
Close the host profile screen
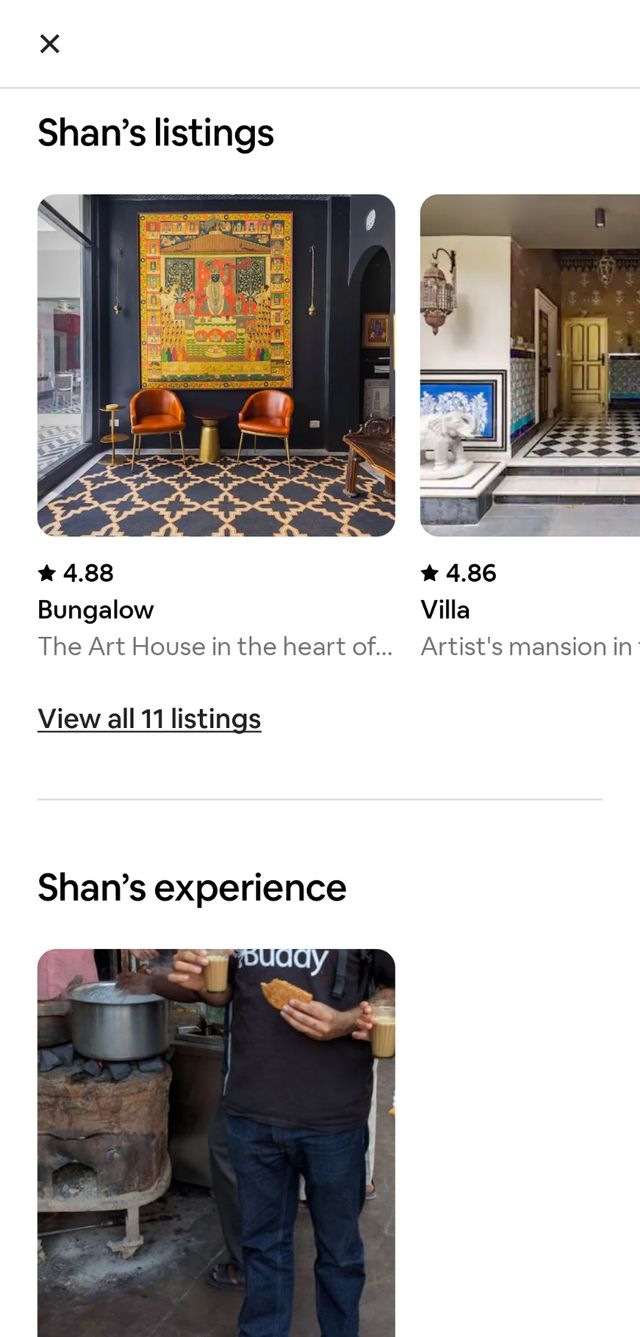pos(49,43)
